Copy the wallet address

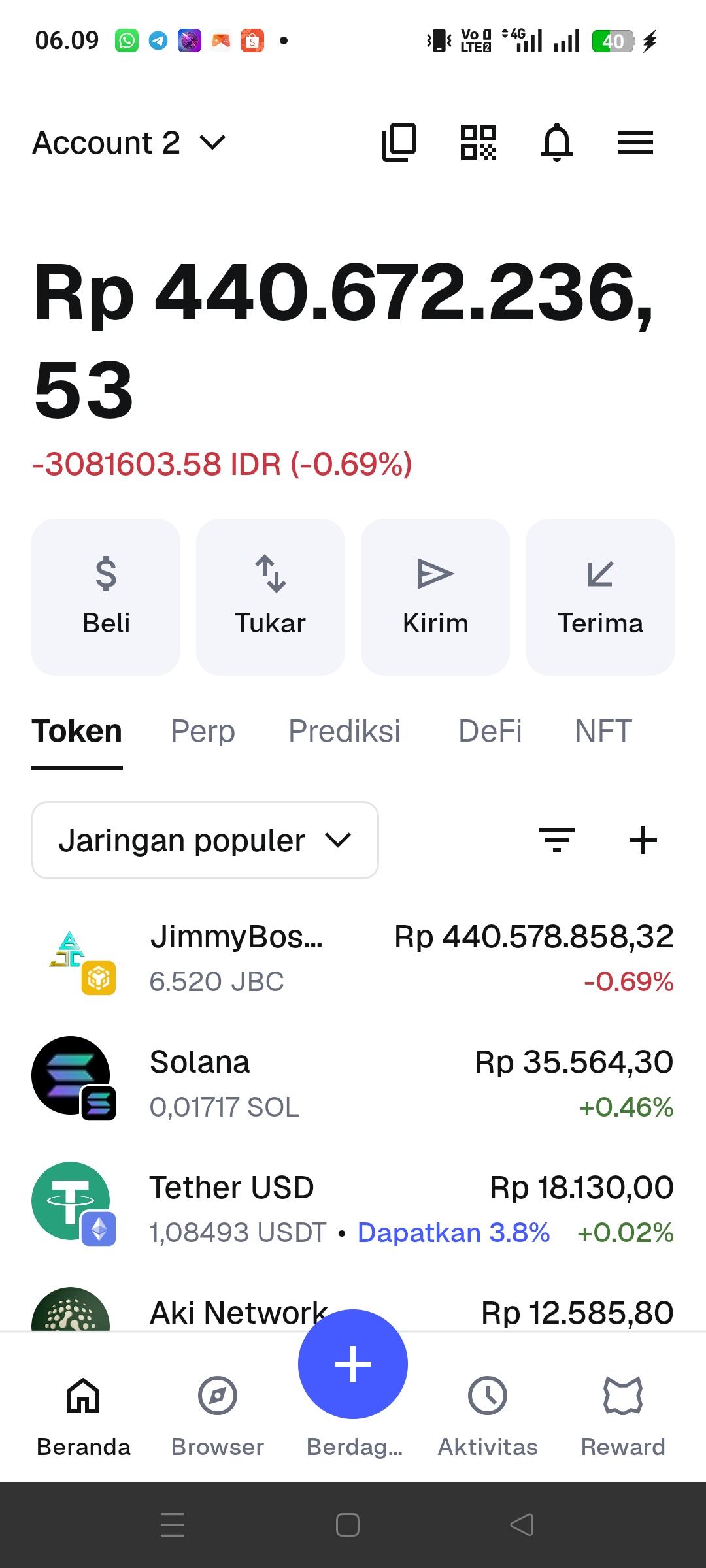point(399,142)
